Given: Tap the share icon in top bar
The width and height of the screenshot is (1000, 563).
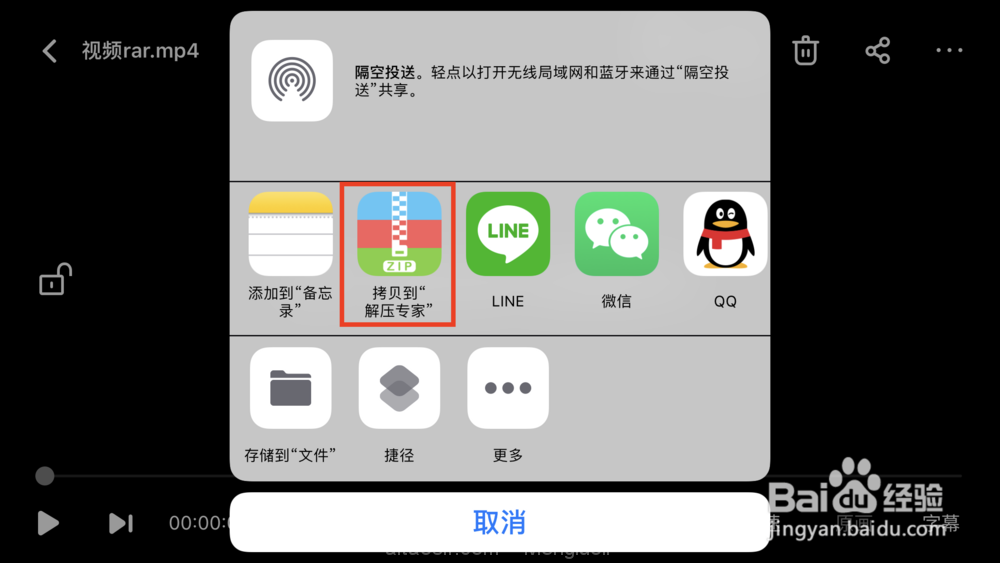Looking at the screenshot, I should click(877, 51).
